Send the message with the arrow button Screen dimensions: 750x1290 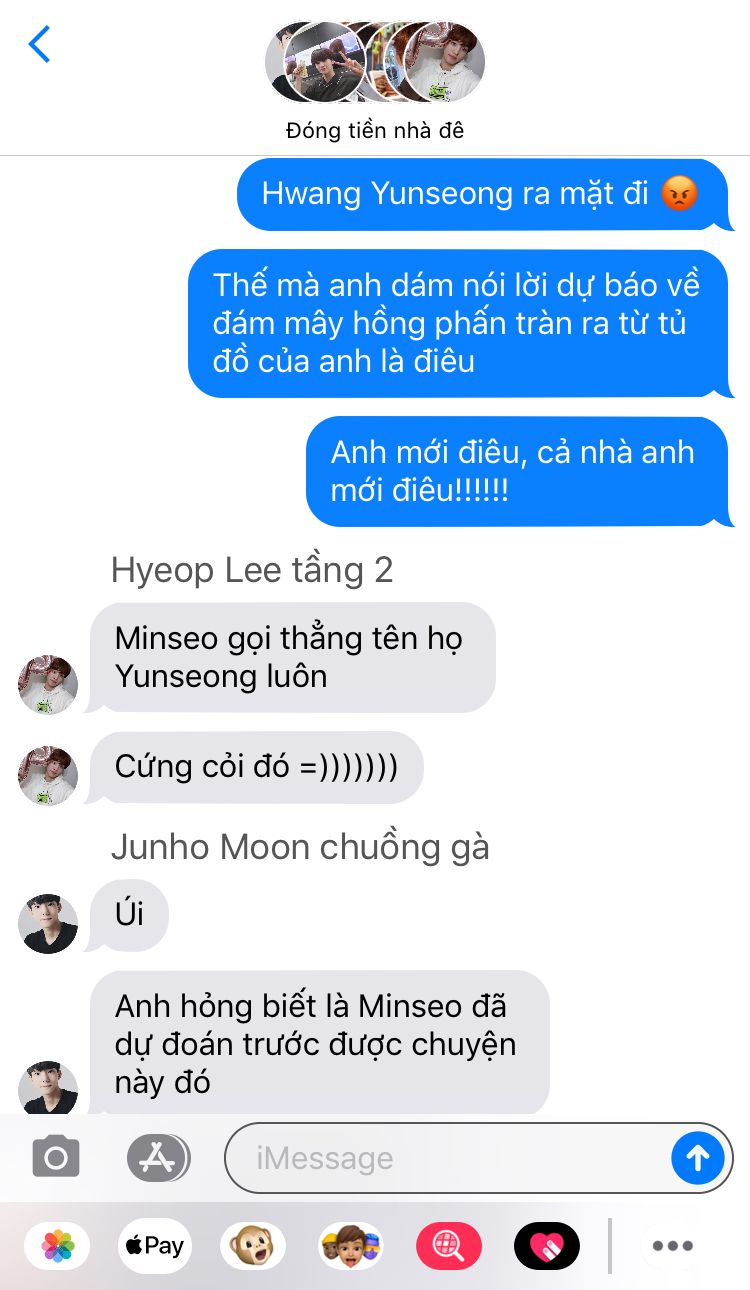coord(697,1158)
